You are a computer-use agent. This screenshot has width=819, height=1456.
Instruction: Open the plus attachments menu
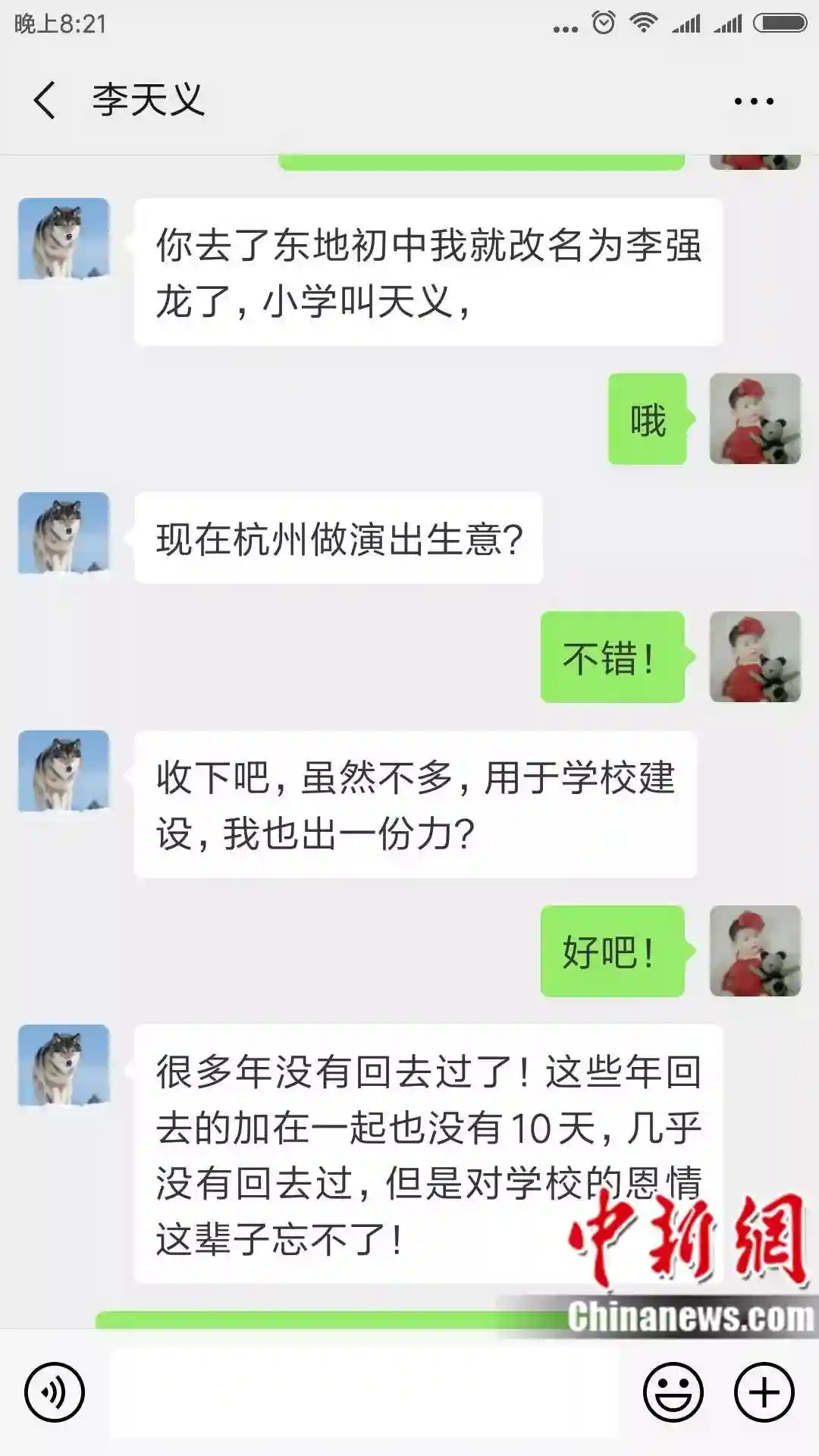click(764, 1392)
